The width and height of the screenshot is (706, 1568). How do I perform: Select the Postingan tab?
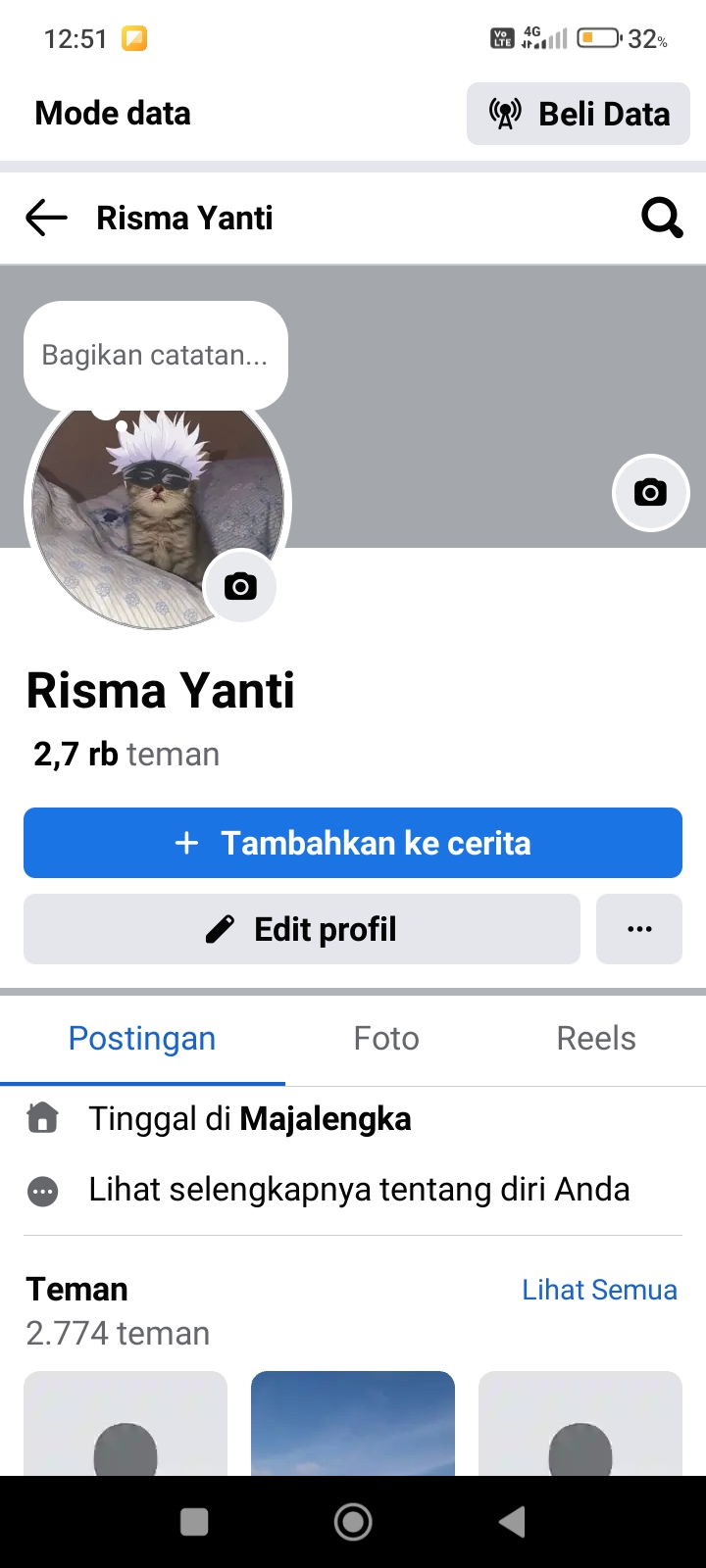142,1039
